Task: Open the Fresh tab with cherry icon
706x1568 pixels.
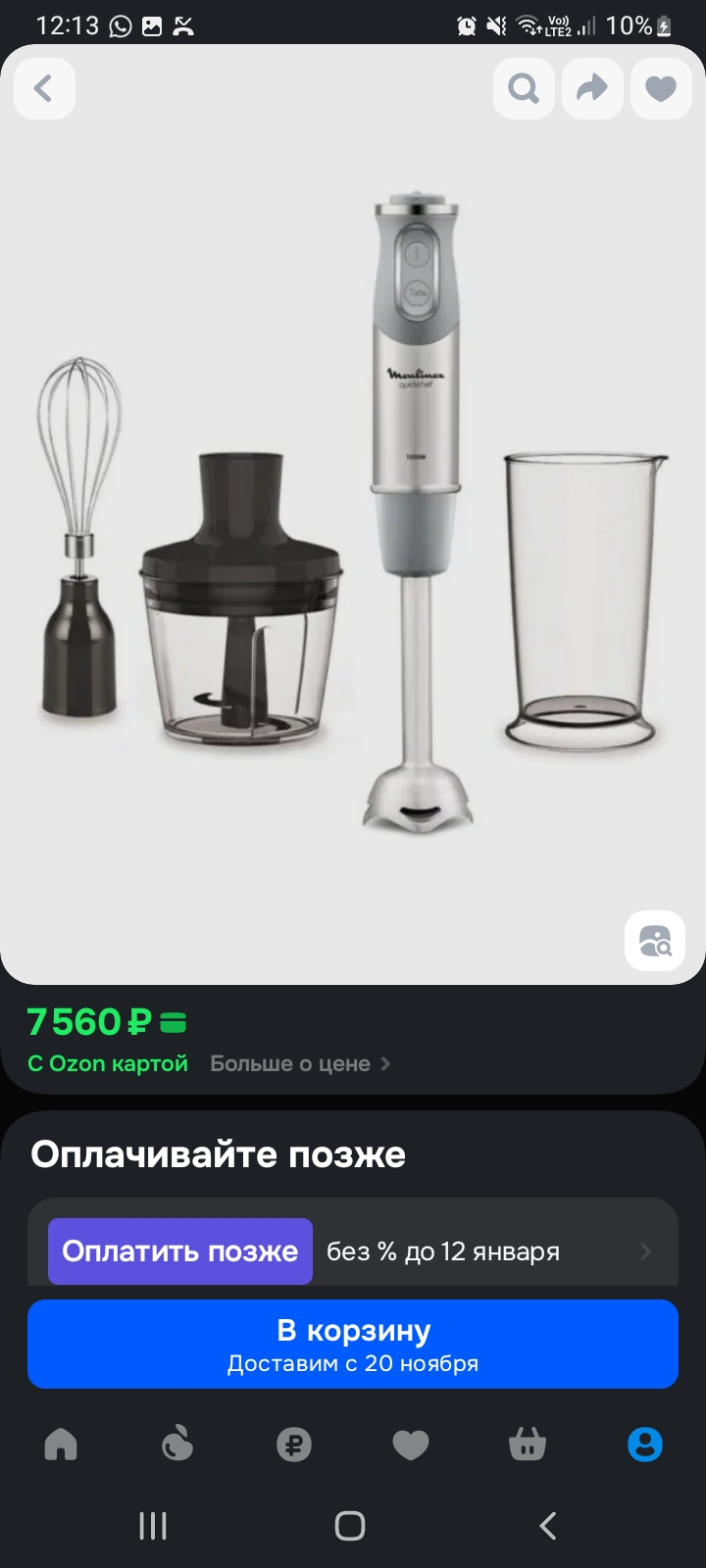Action: click(x=177, y=1445)
